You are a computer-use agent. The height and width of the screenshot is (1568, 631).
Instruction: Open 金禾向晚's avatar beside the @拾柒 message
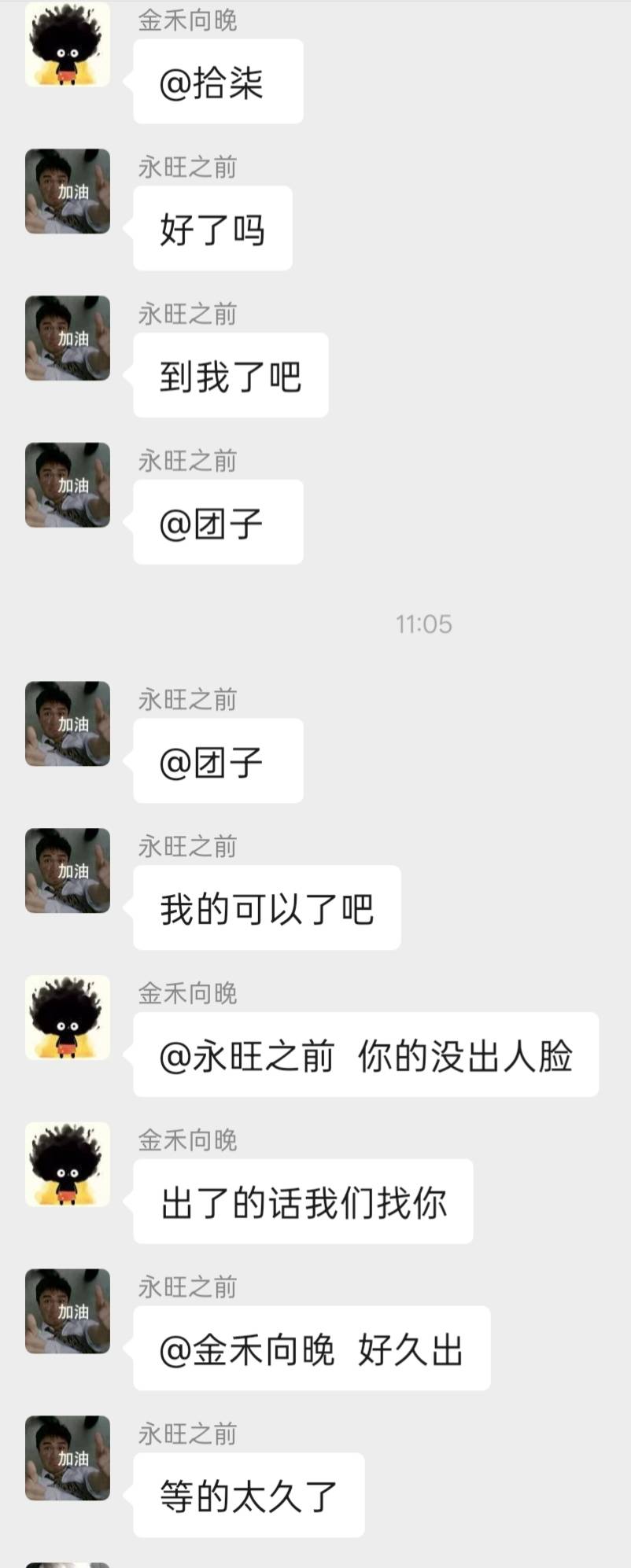tap(68, 44)
